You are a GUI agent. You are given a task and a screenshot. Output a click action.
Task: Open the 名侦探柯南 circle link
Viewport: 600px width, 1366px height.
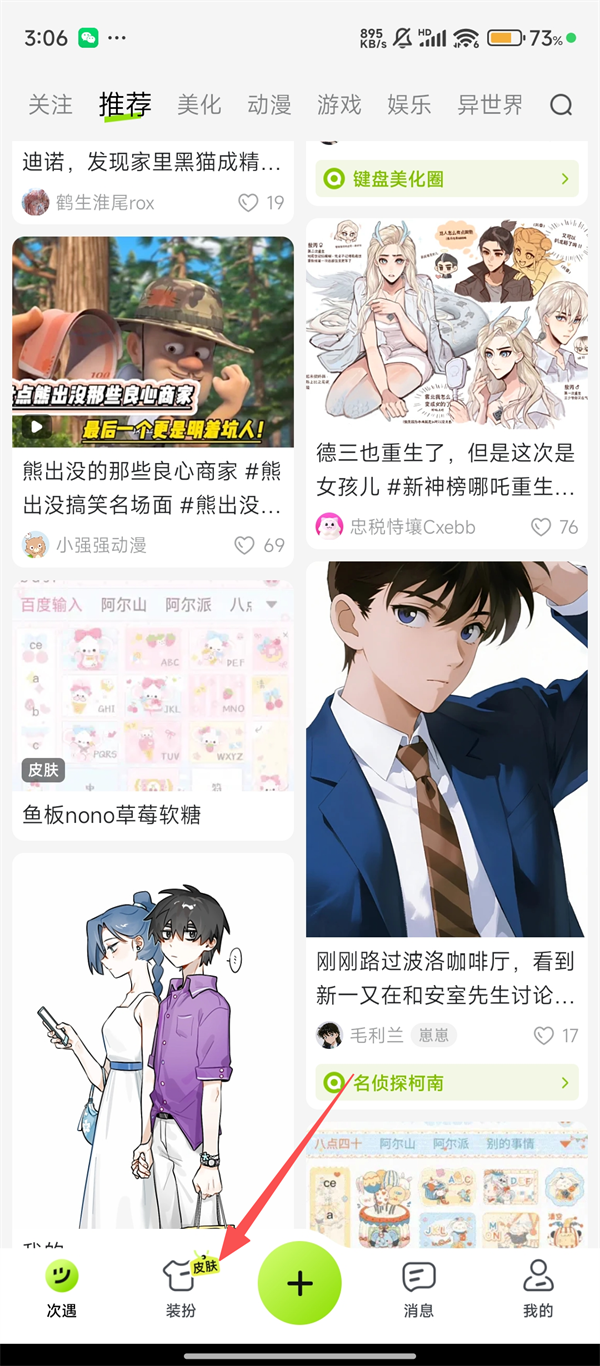click(x=446, y=1083)
